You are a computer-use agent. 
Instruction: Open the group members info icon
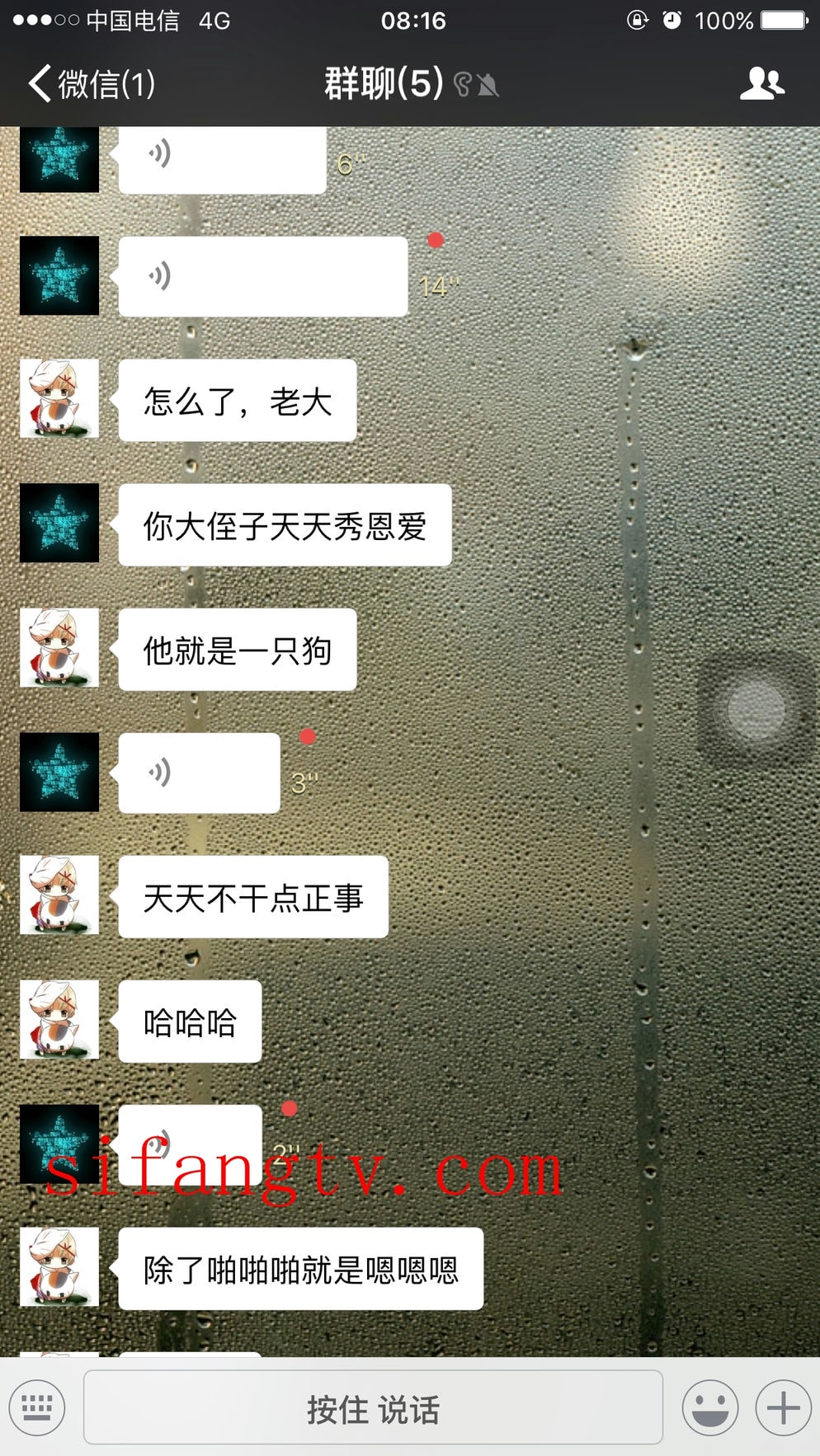point(761,84)
